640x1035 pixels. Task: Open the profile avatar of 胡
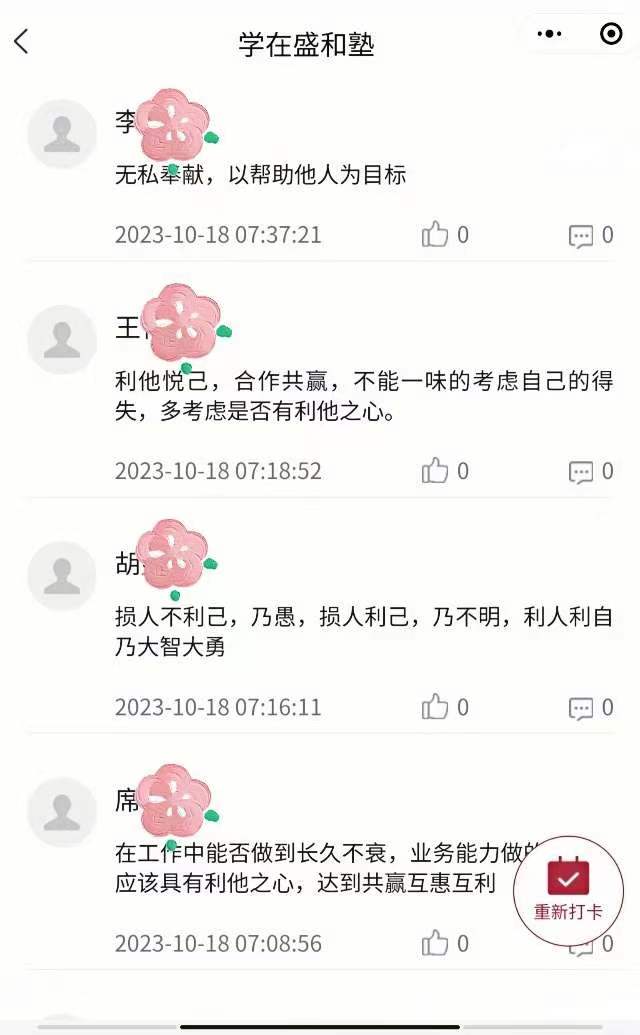(x=62, y=576)
